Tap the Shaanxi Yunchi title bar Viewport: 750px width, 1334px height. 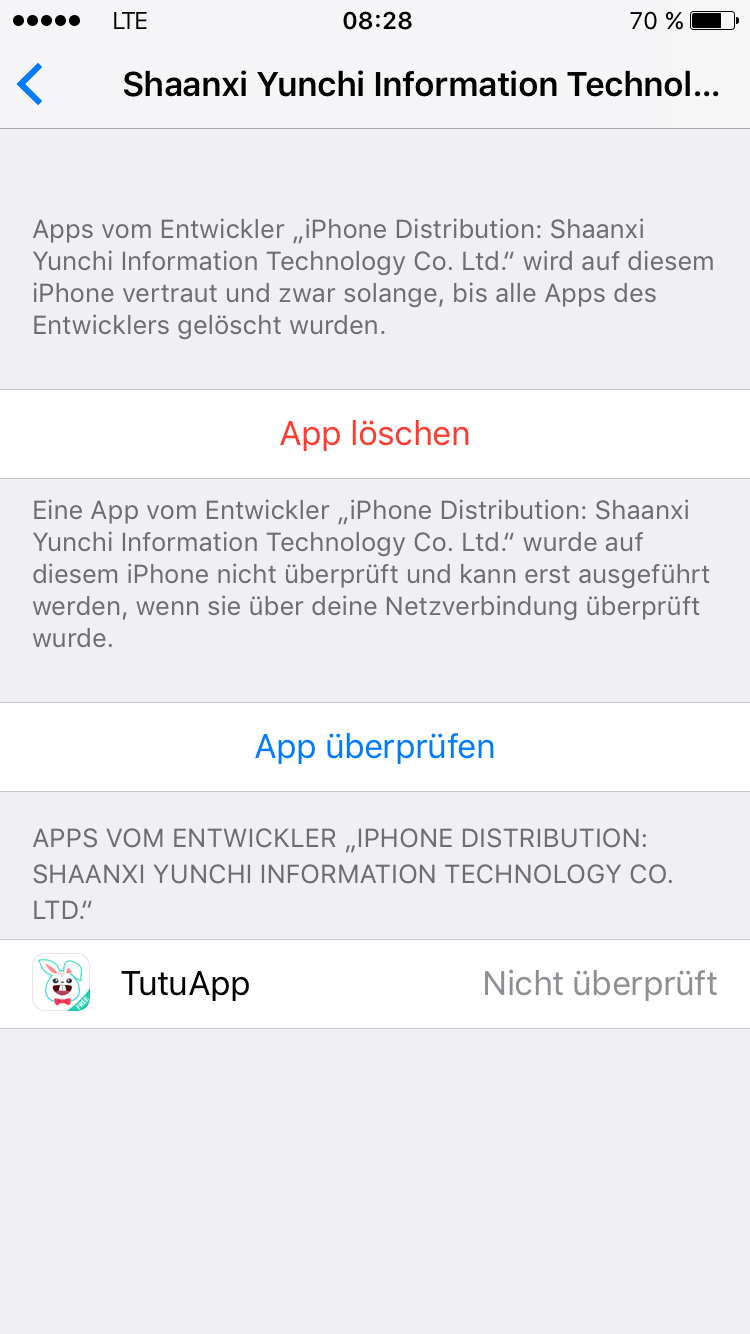click(x=375, y=84)
